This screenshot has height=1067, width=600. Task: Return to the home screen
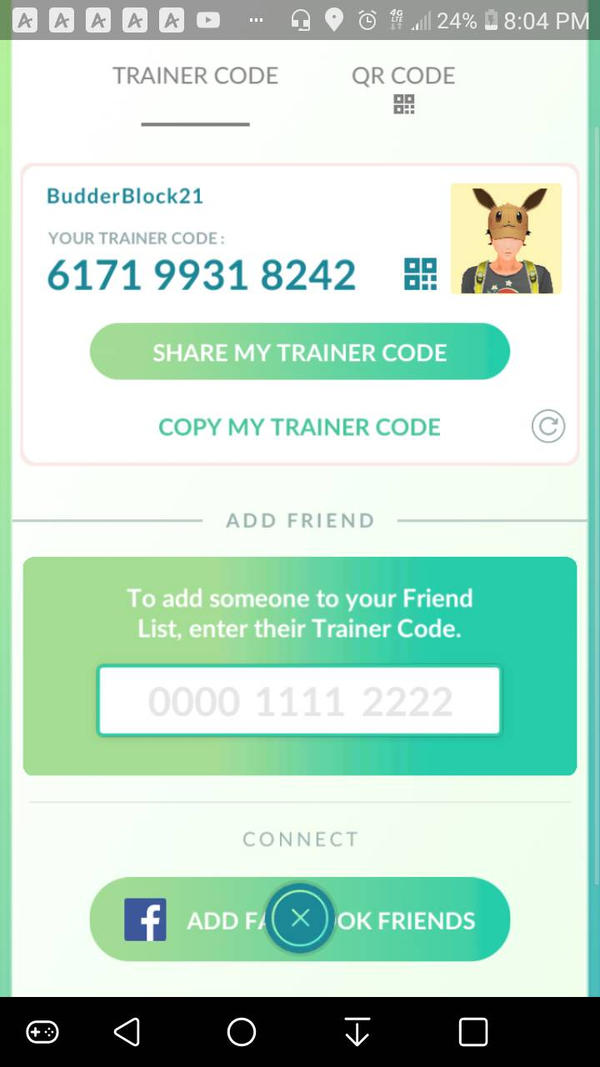pos(242,1031)
